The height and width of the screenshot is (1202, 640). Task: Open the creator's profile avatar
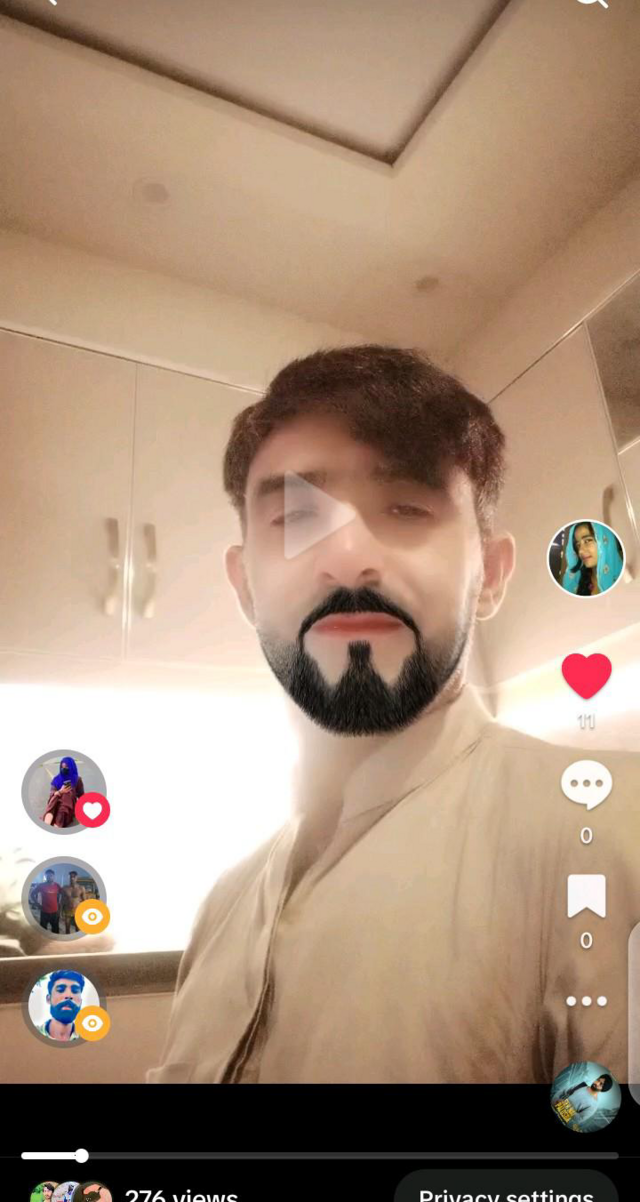click(x=586, y=559)
